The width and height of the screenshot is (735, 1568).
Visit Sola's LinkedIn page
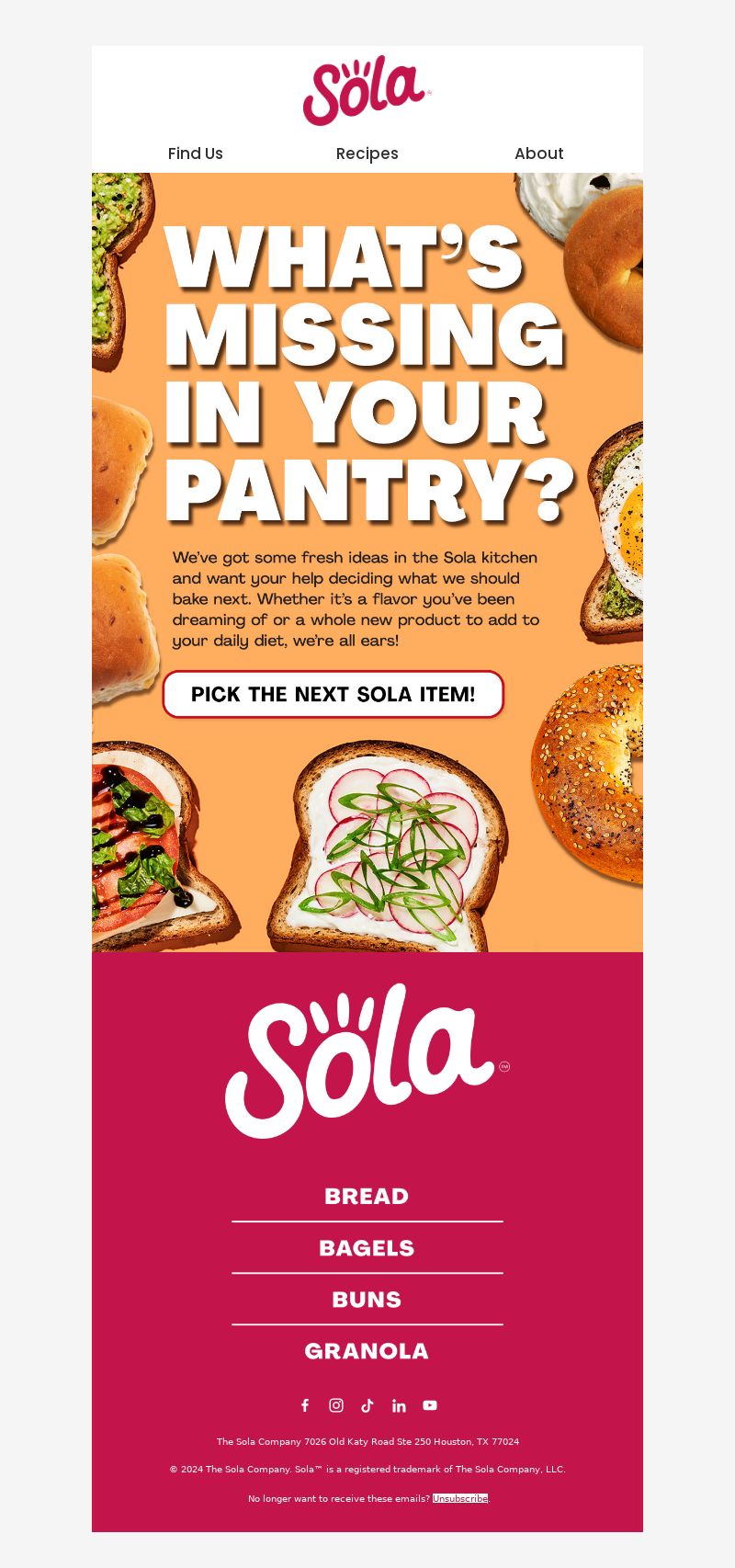tap(399, 1405)
